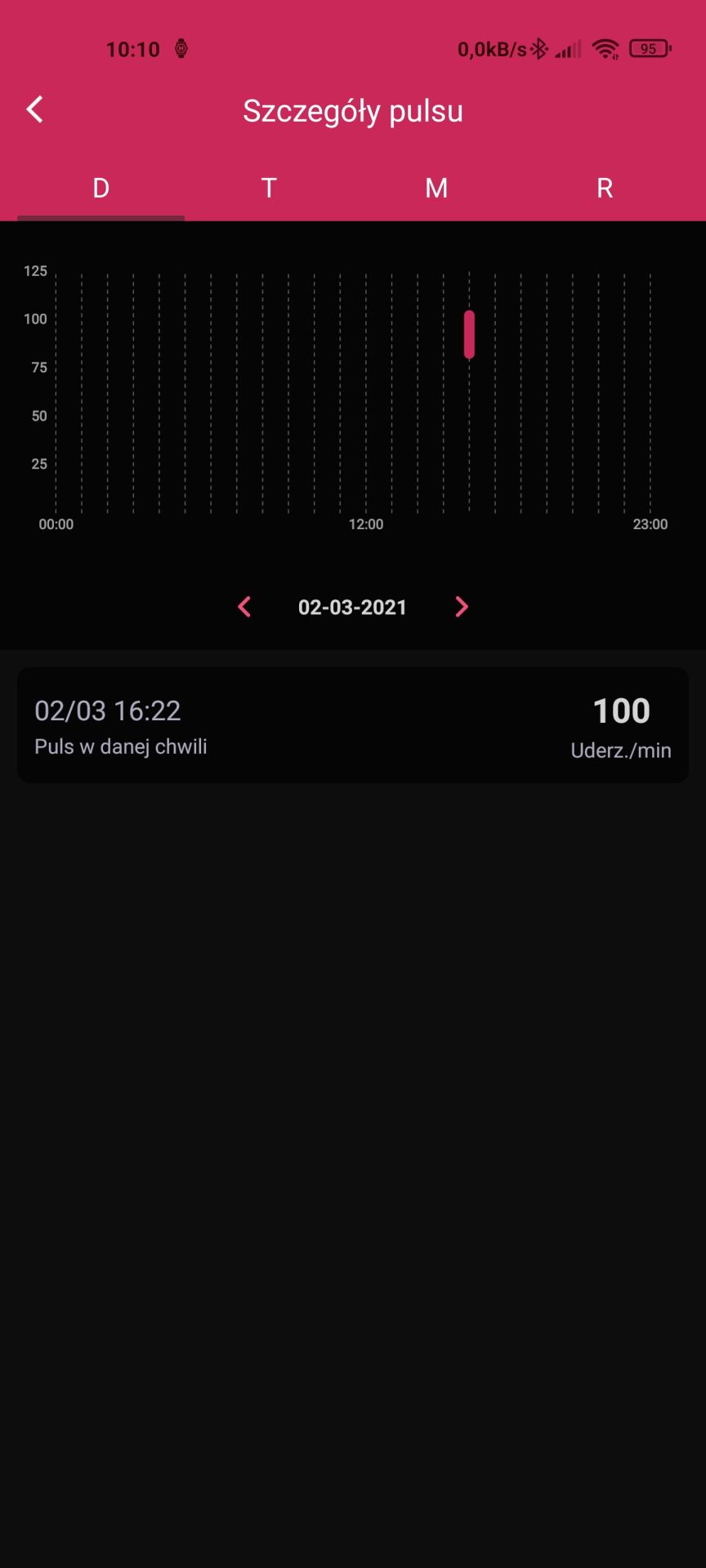
Task: Go to the previous day arrow
Action: tap(244, 607)
